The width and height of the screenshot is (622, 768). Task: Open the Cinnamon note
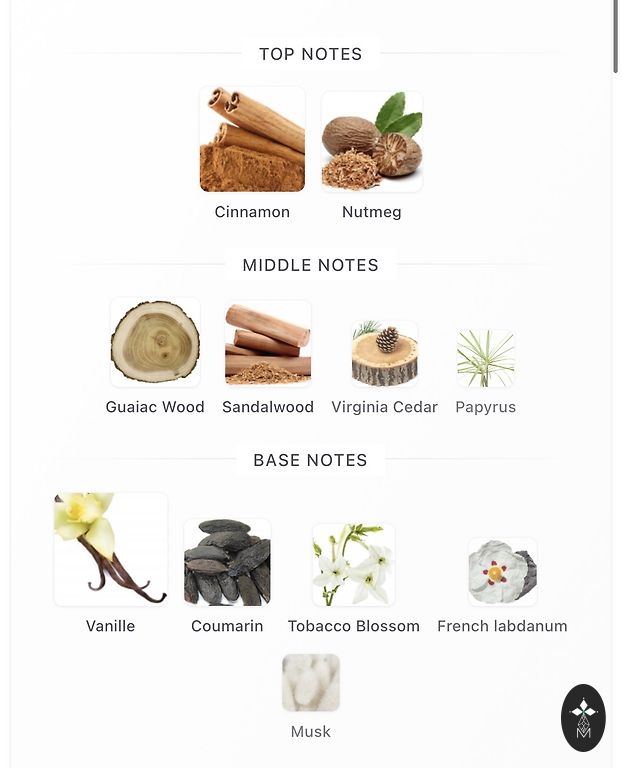(x=252, y=140)
